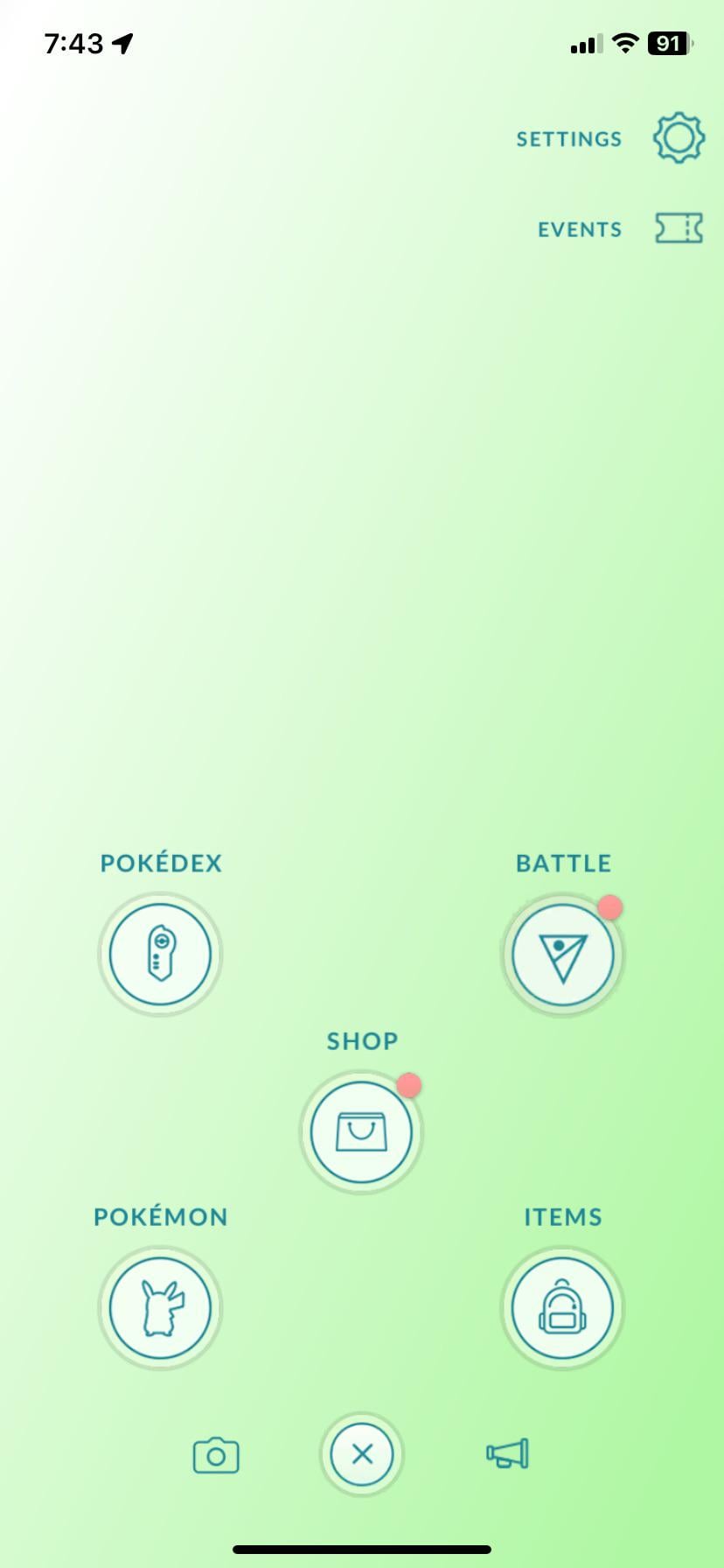Image resolution: width=724 pixels, height=1568 pixels.
Task: Go to the Battle menu
Action: (x=562, y=954)
